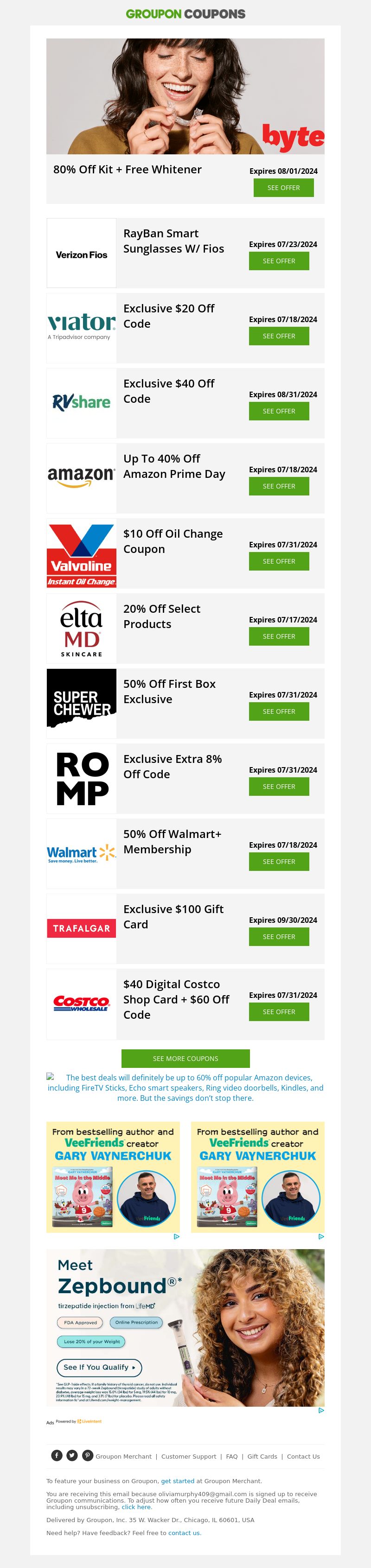This screenshot has width=371, height=1568.
Task: Open the Customer Support link
Action: [x=188, y=1457]
